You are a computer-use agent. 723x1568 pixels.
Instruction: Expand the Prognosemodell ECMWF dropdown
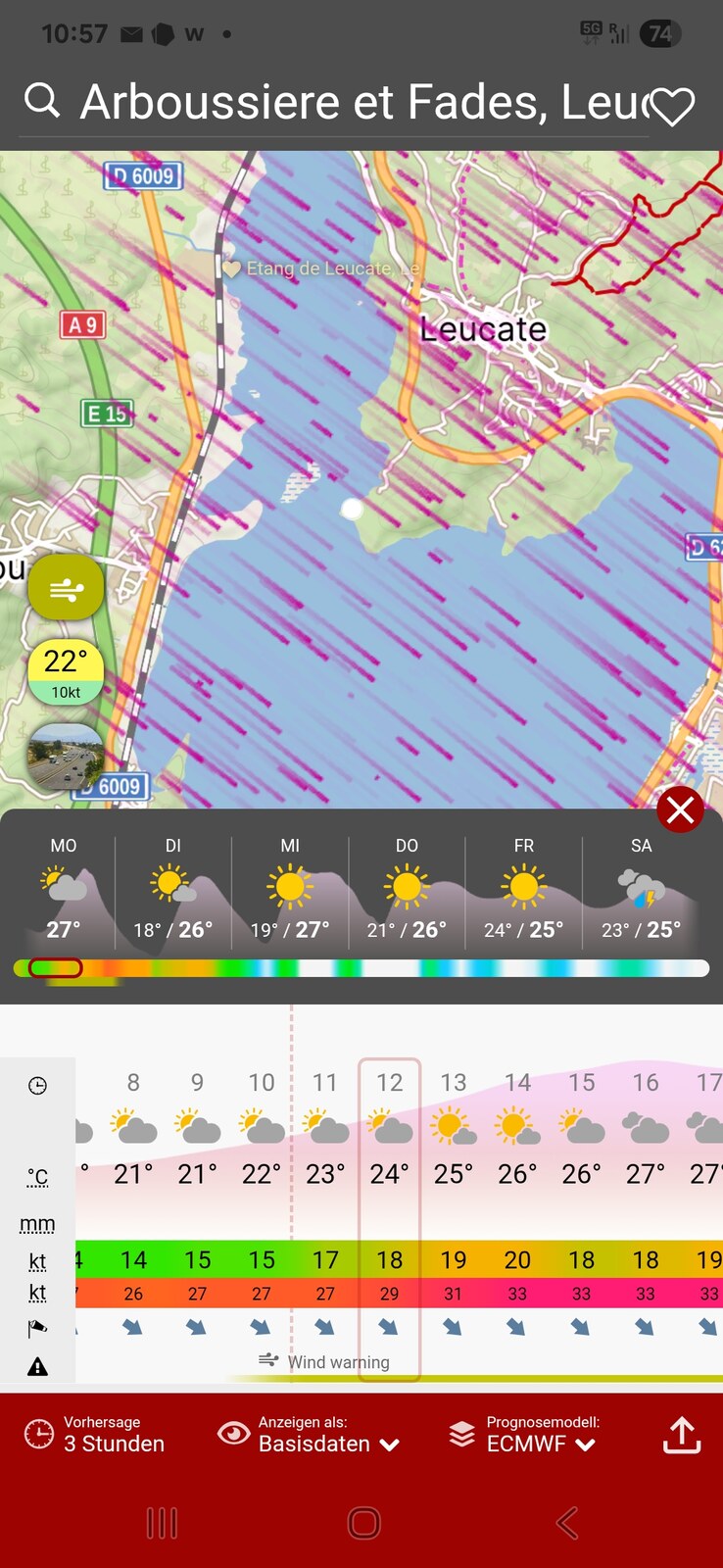coord(524,1435)
